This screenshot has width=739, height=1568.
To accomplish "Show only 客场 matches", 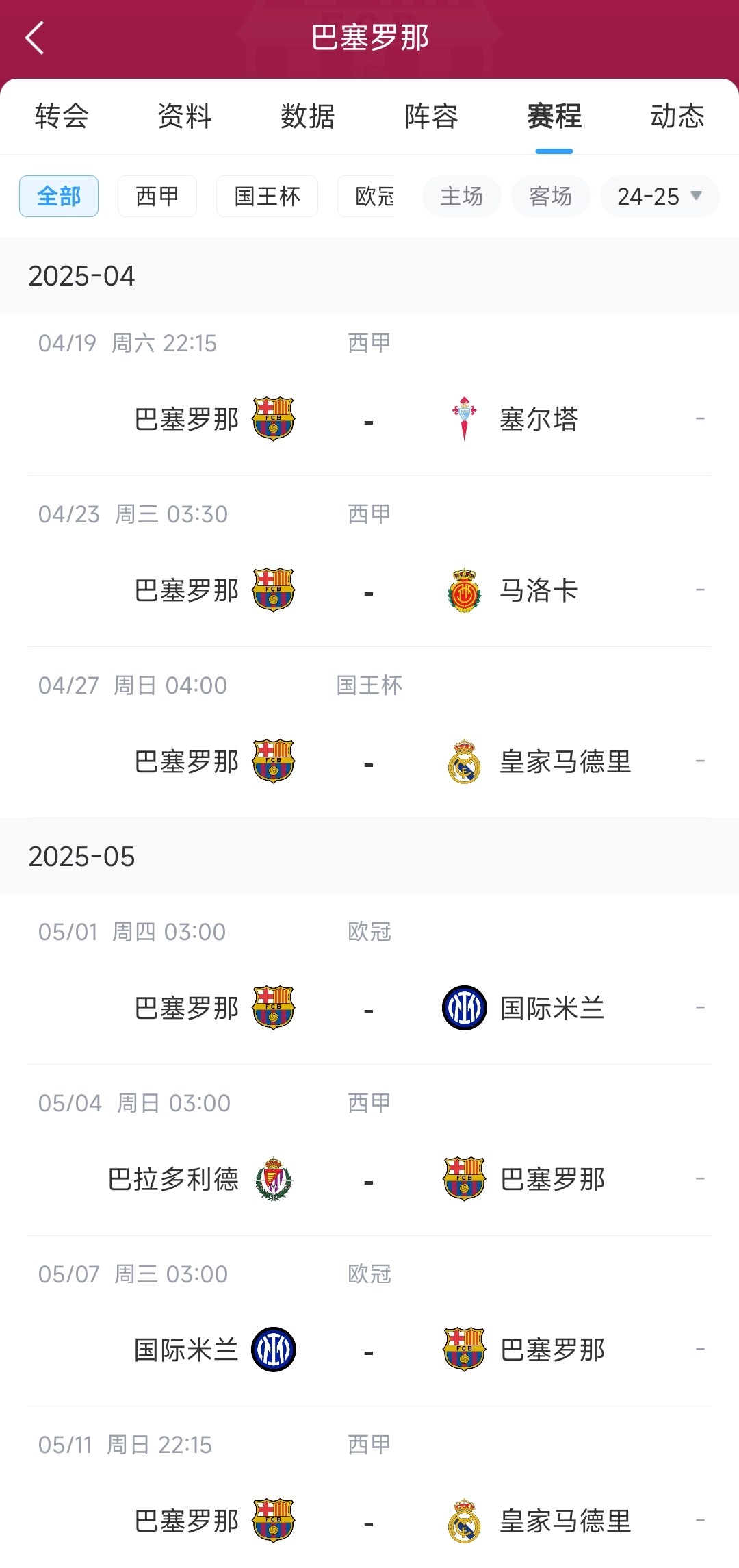I will coord(551,197).
